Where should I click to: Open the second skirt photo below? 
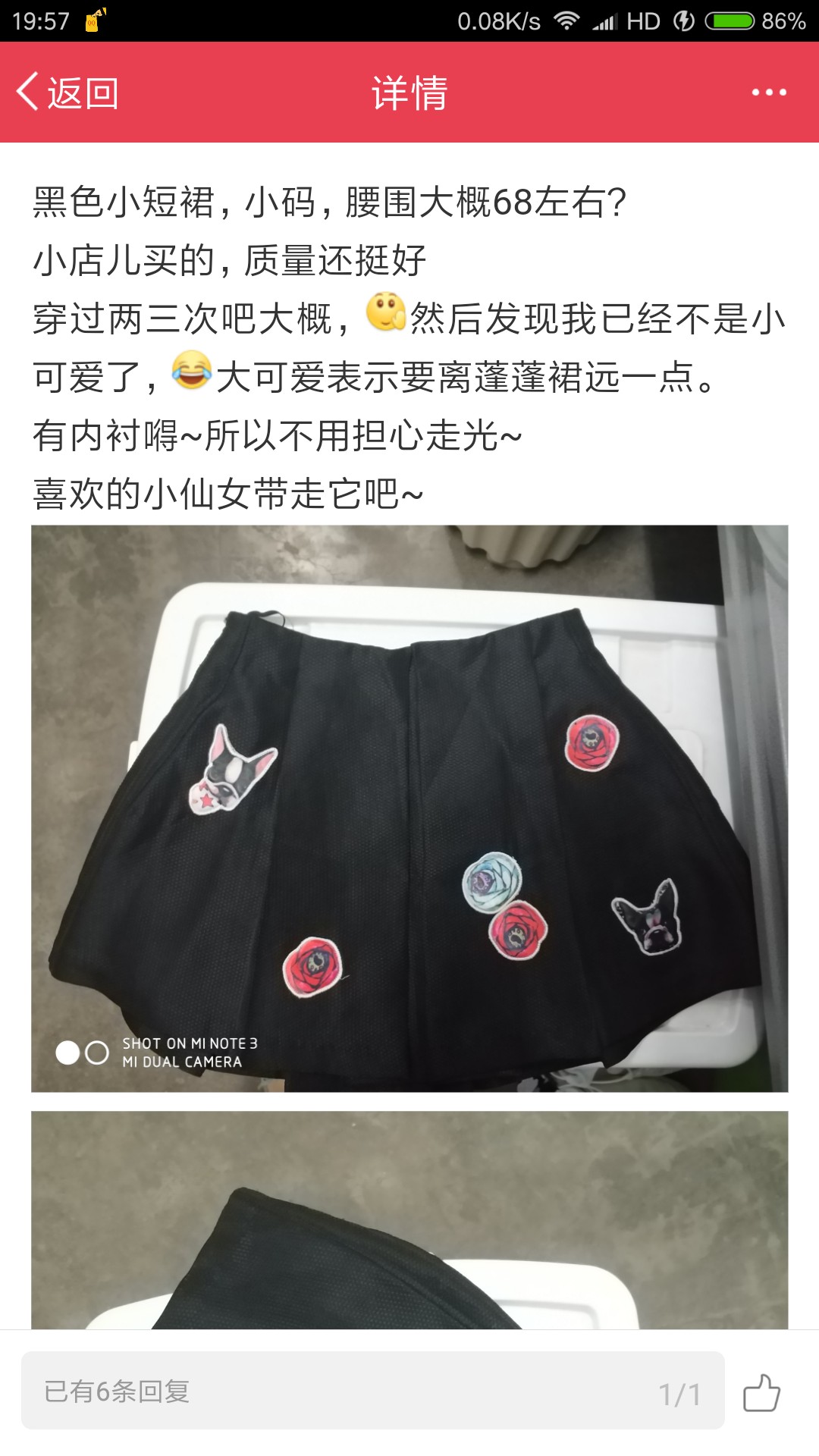409,1219
